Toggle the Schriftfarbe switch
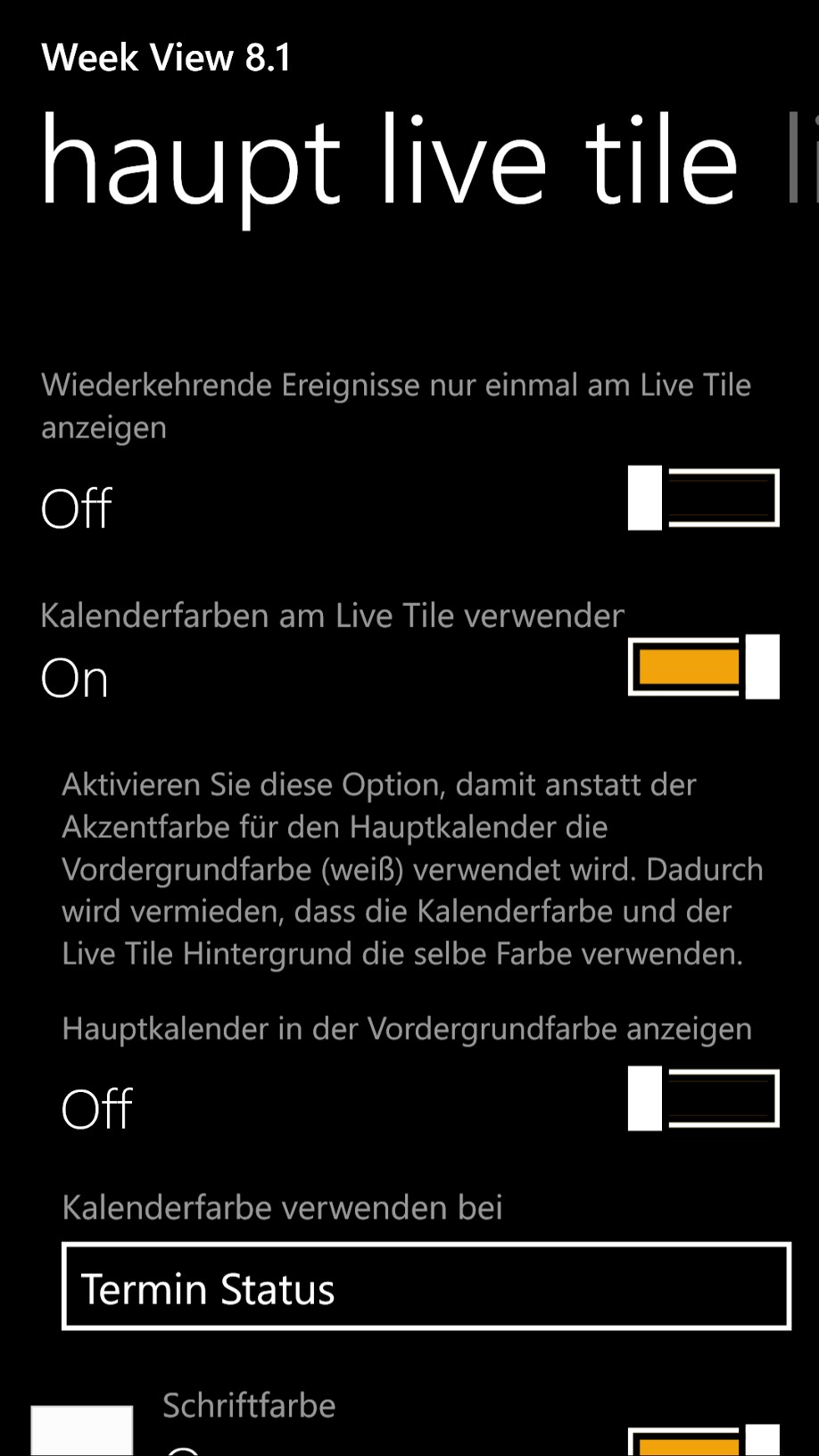The height and width of the screenshot is (1456, 819). (x=703, y=1440)
